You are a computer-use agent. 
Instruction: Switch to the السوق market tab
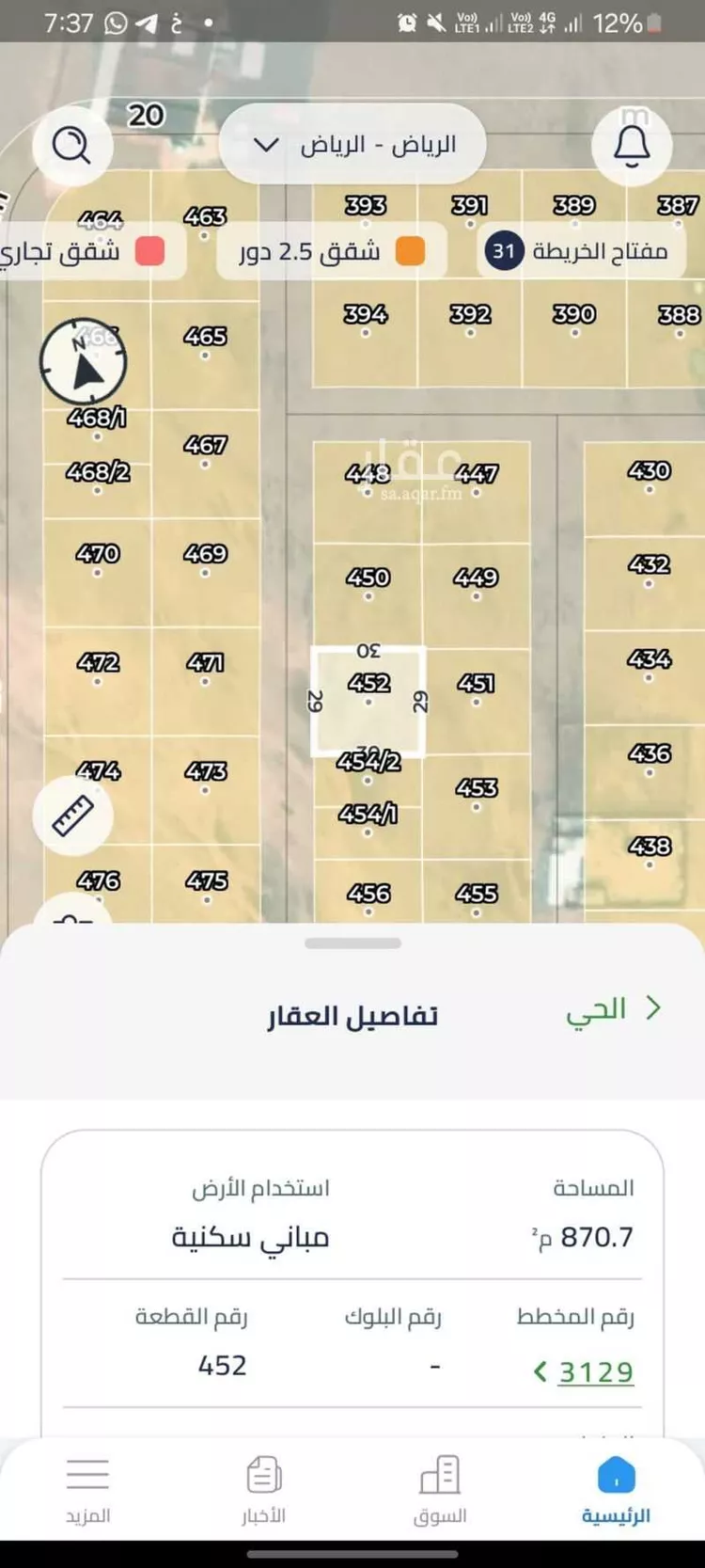click(440, 1491)
